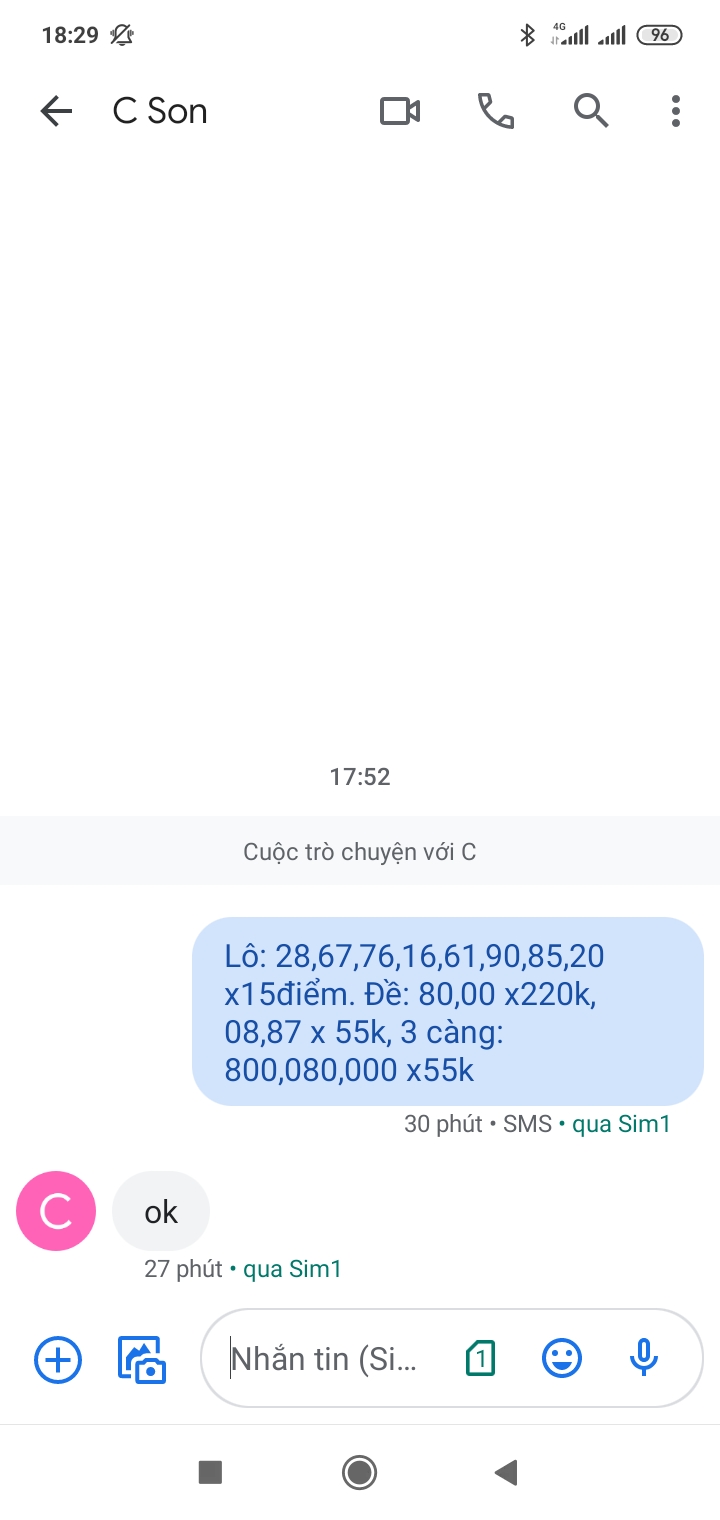Start a video call with C Son
720x1520 pixels.
click(400, 111)
